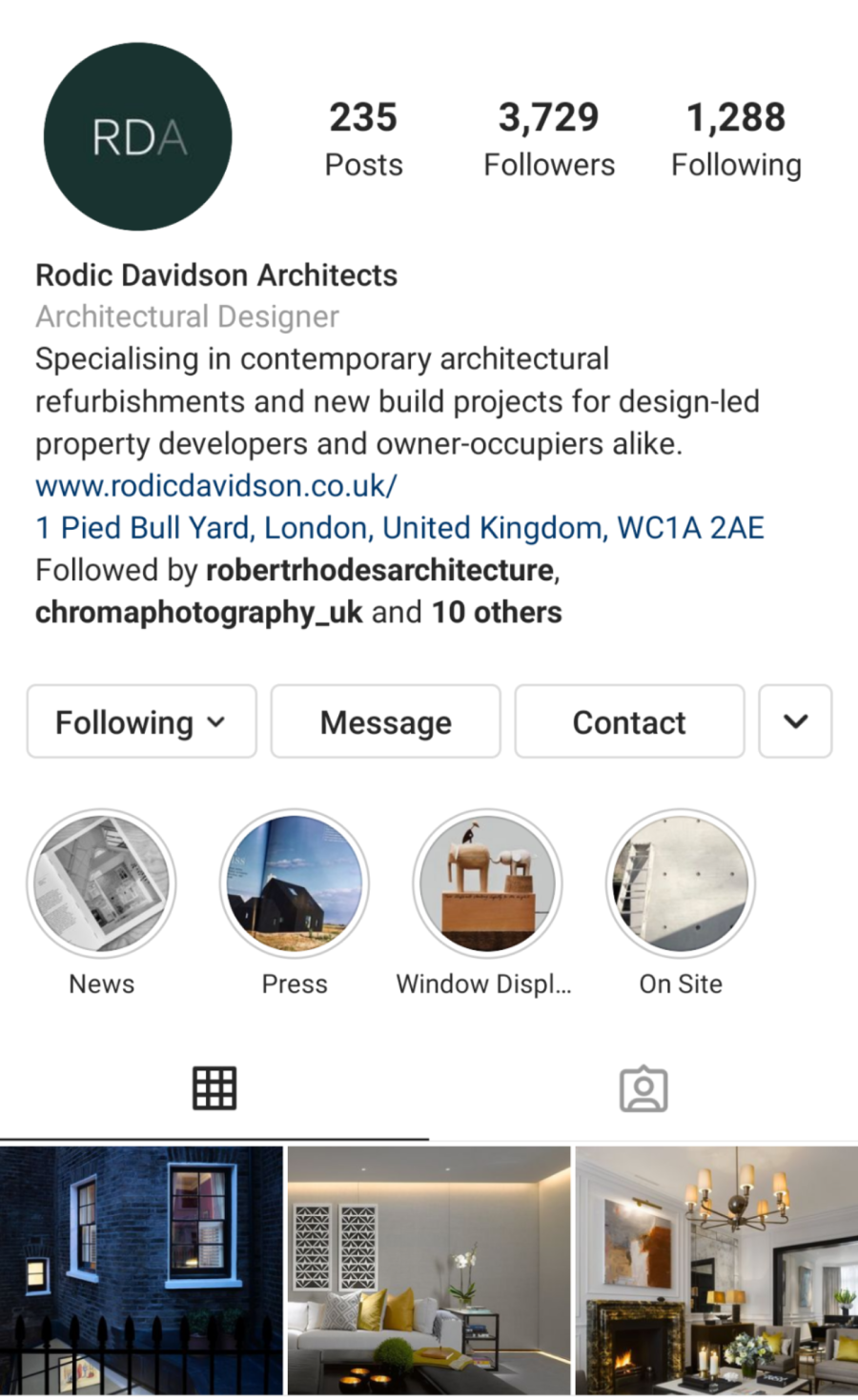Open the 1 Pied Bull Yard address
Image resolution: width=858 pixels, height=1400 pixels.
tap(399, 528)
